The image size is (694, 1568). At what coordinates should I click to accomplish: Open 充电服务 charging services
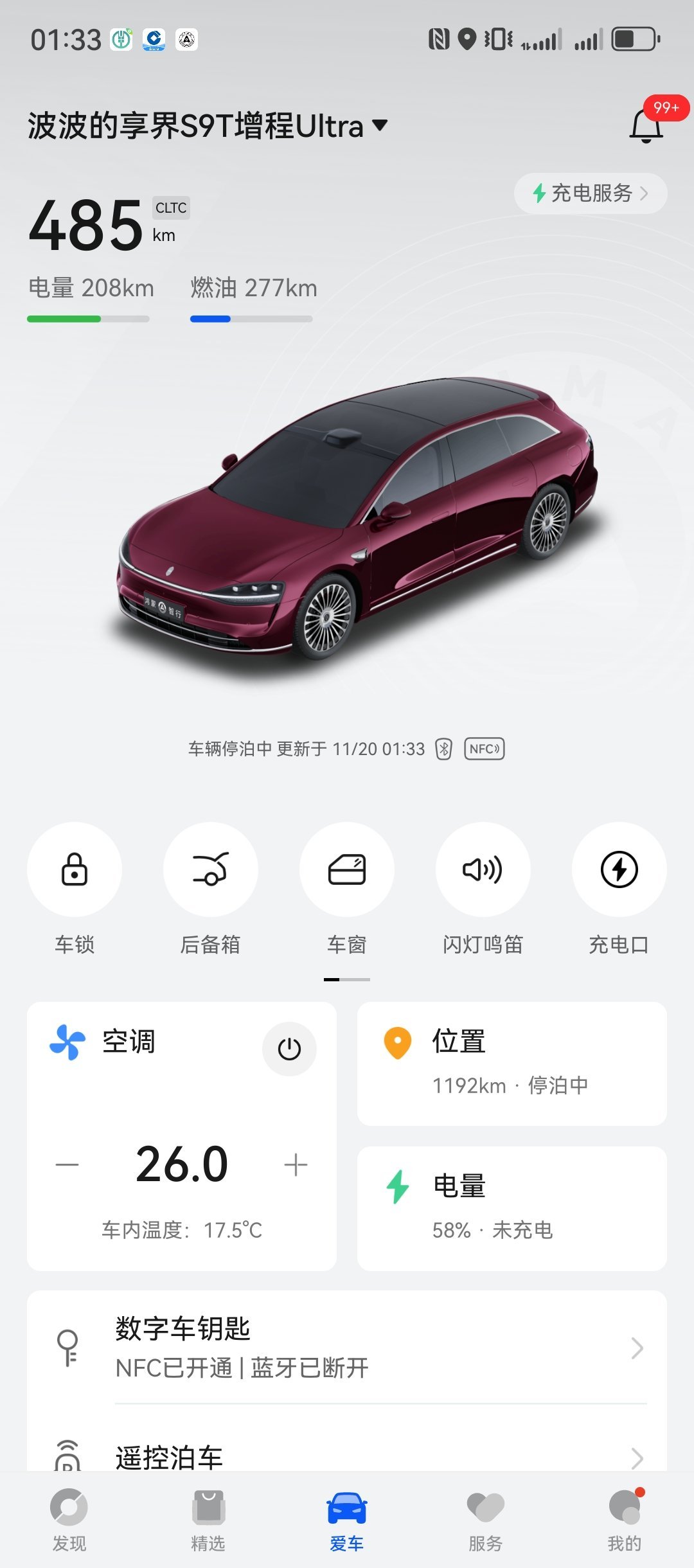point(588,193)
